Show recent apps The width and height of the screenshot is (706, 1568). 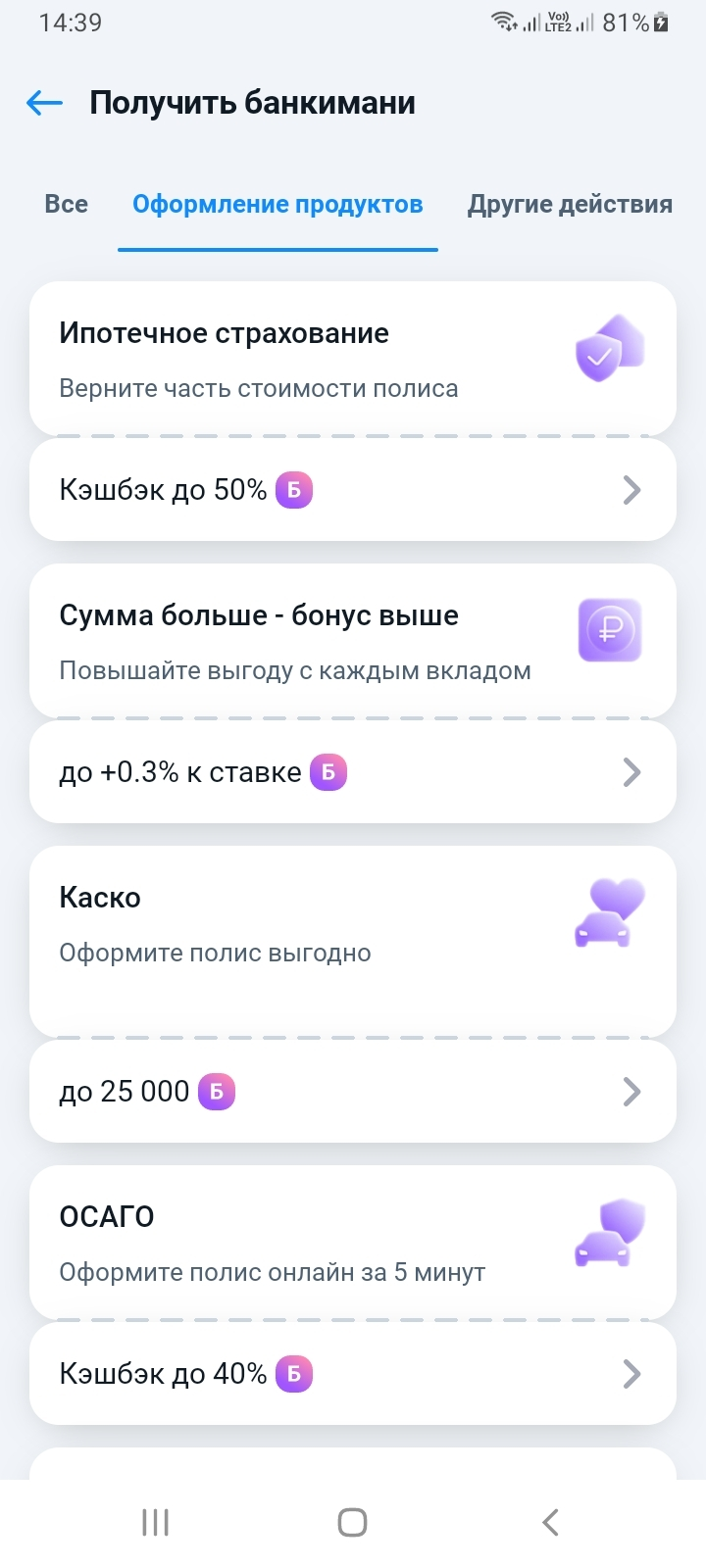tap(156, 1522)
